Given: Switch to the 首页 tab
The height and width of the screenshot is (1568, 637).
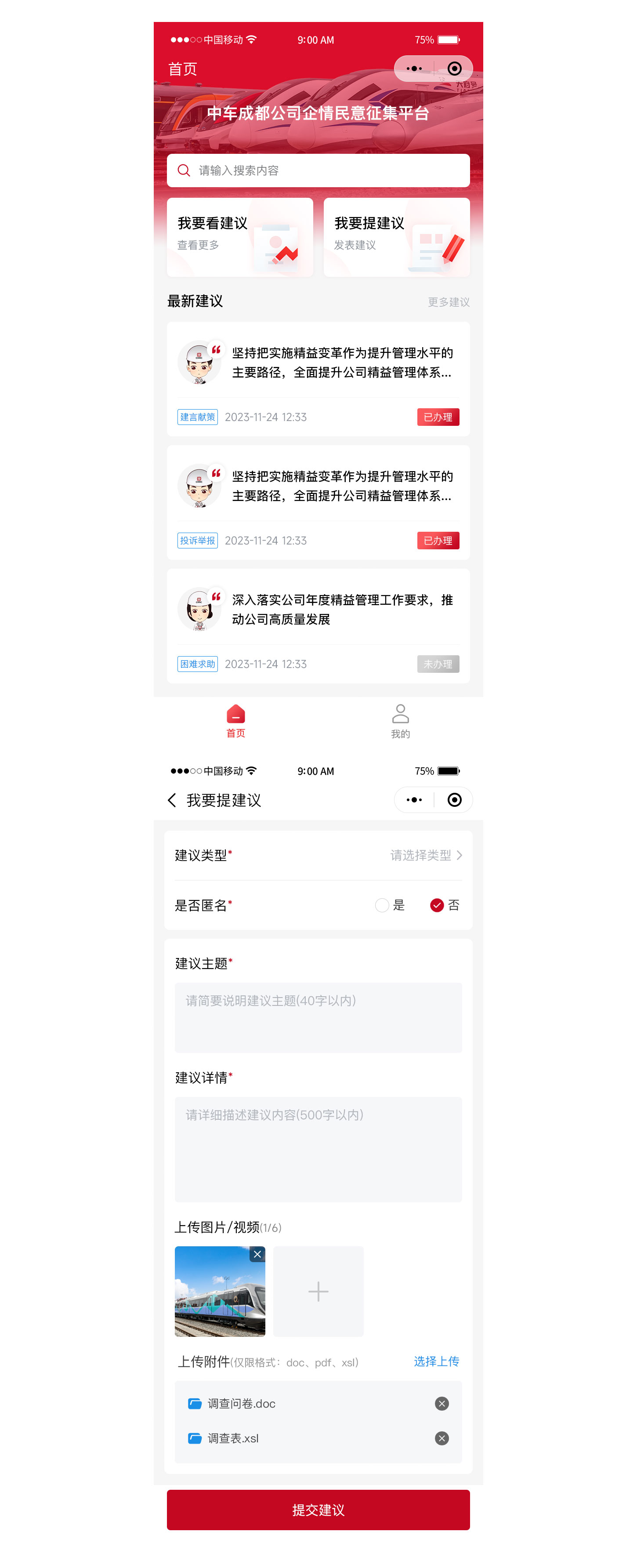Looking at the screenshot, I should click(235, 721).
